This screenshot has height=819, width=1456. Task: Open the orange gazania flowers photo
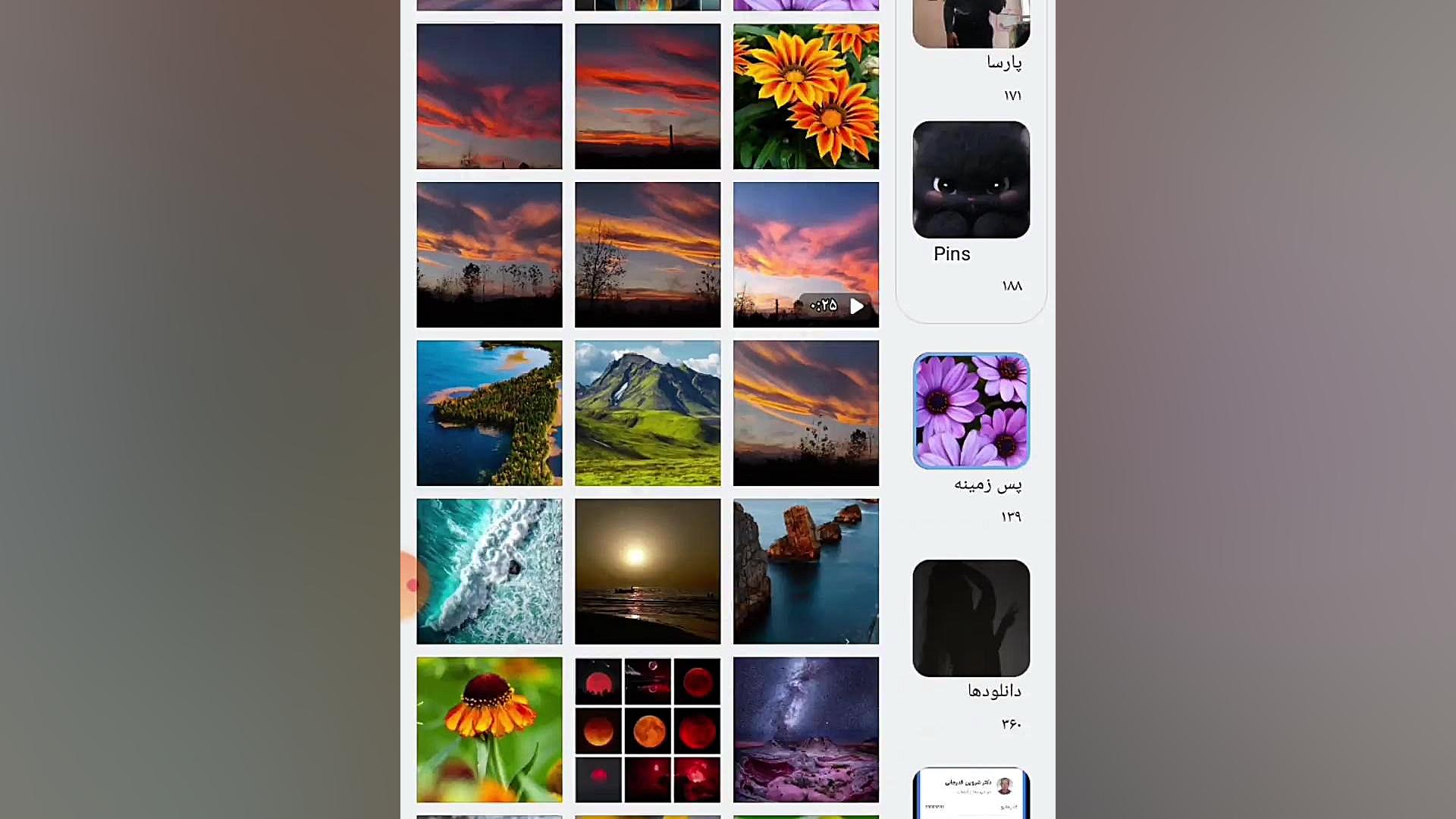[805, 96]
